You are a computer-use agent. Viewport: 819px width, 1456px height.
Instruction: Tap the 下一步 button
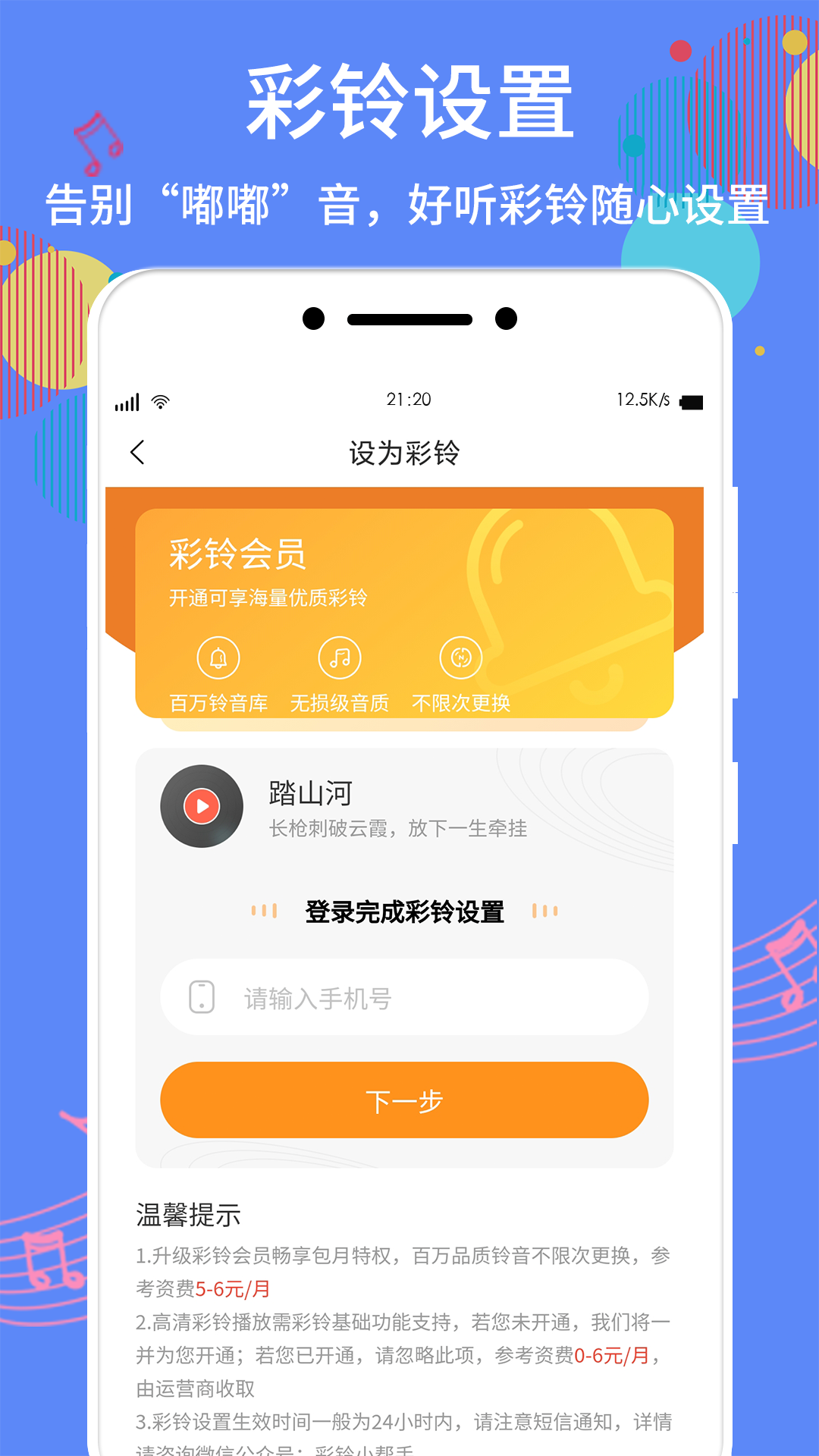[x=404, y=1100]
